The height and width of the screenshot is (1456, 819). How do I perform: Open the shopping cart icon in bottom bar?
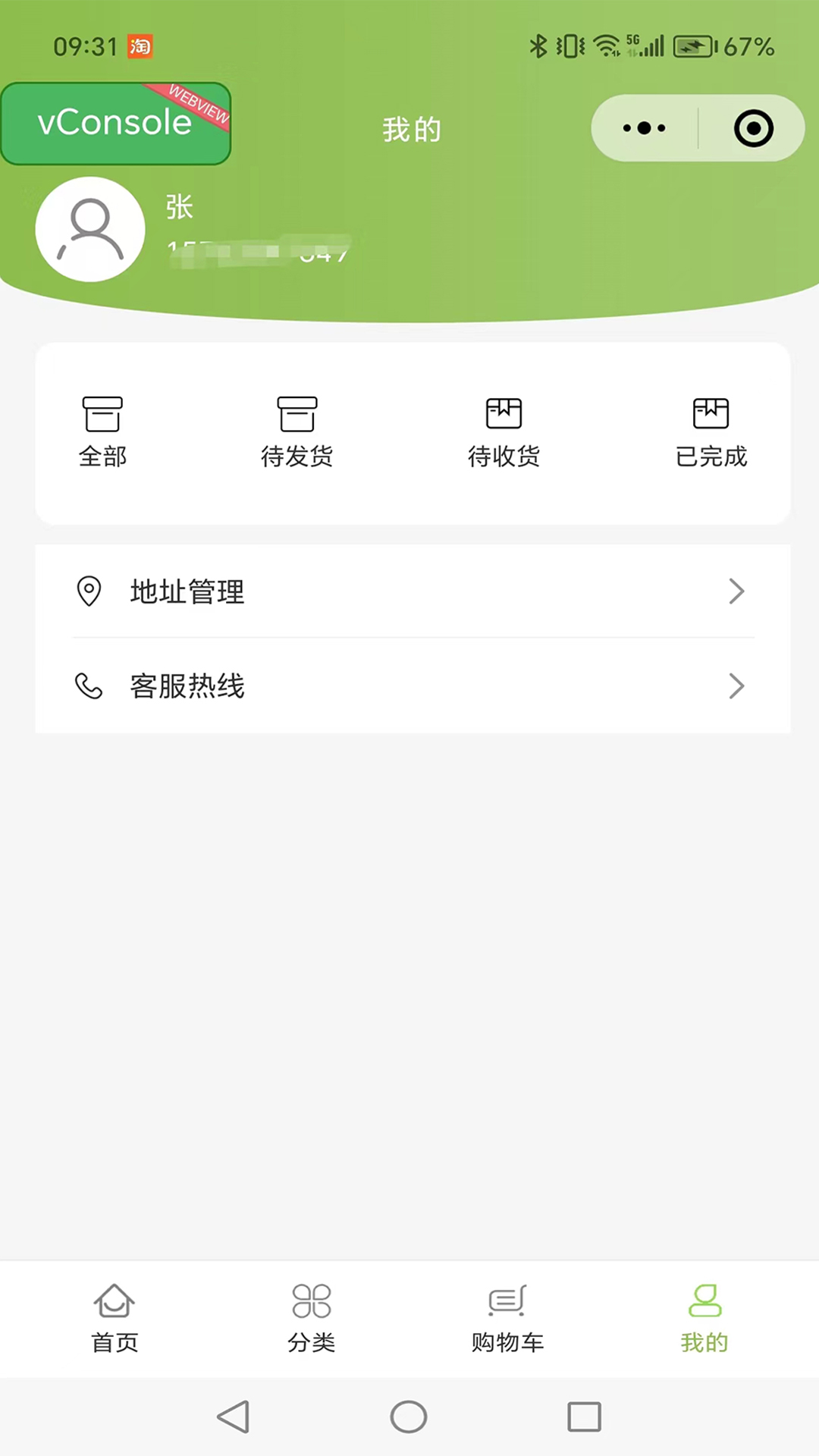tap(507, 1301)
